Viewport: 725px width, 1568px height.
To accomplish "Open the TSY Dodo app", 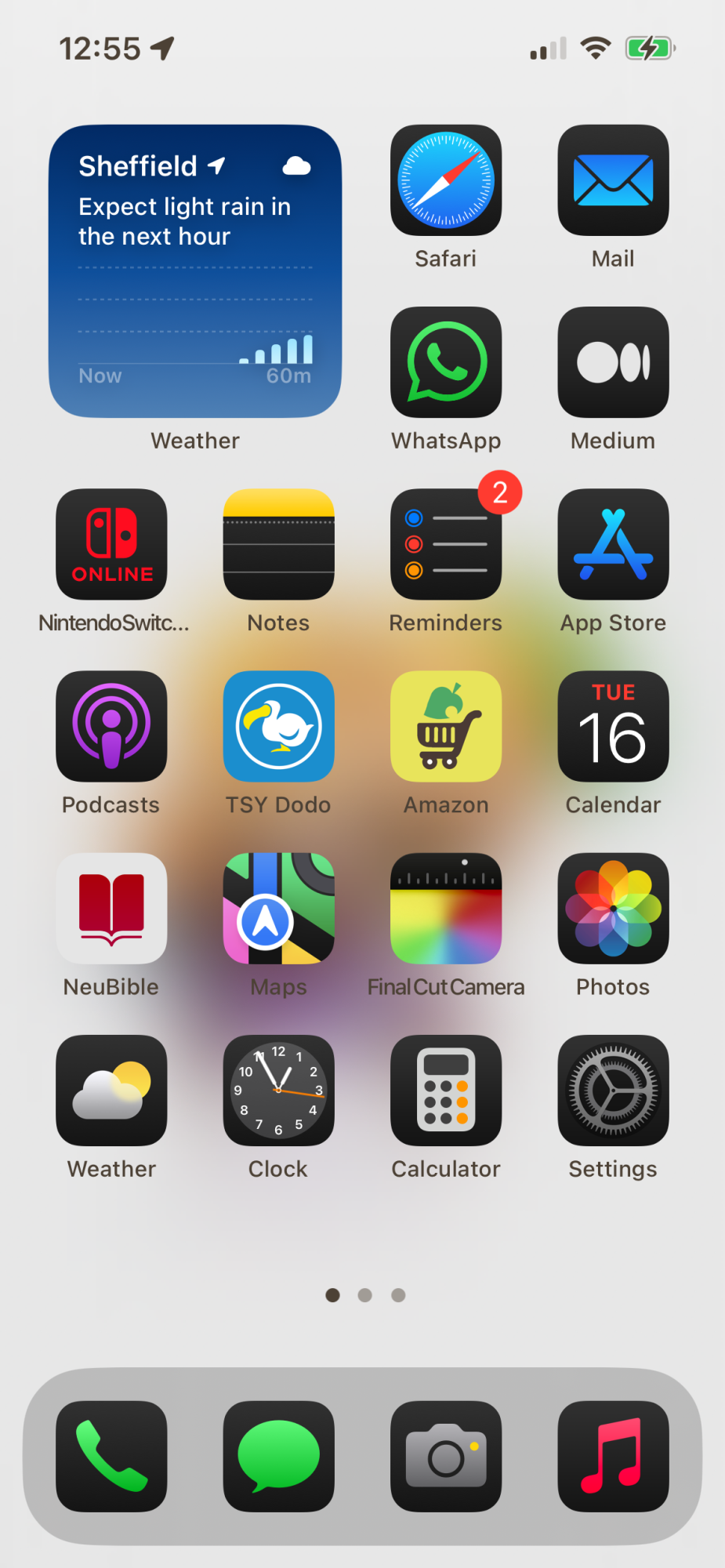I will (278, 726).
